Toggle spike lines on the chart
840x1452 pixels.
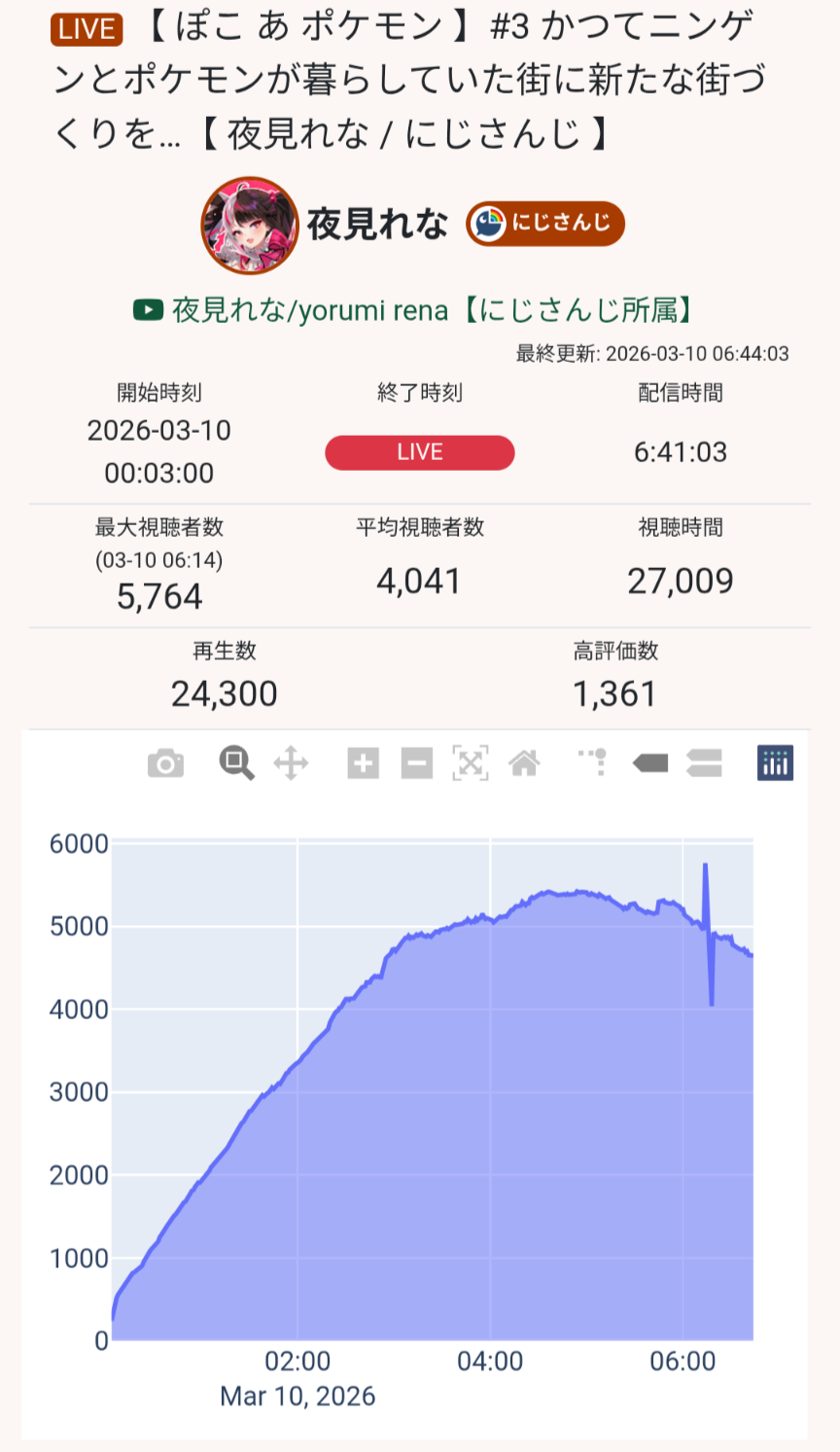click(x=592, y=763)
